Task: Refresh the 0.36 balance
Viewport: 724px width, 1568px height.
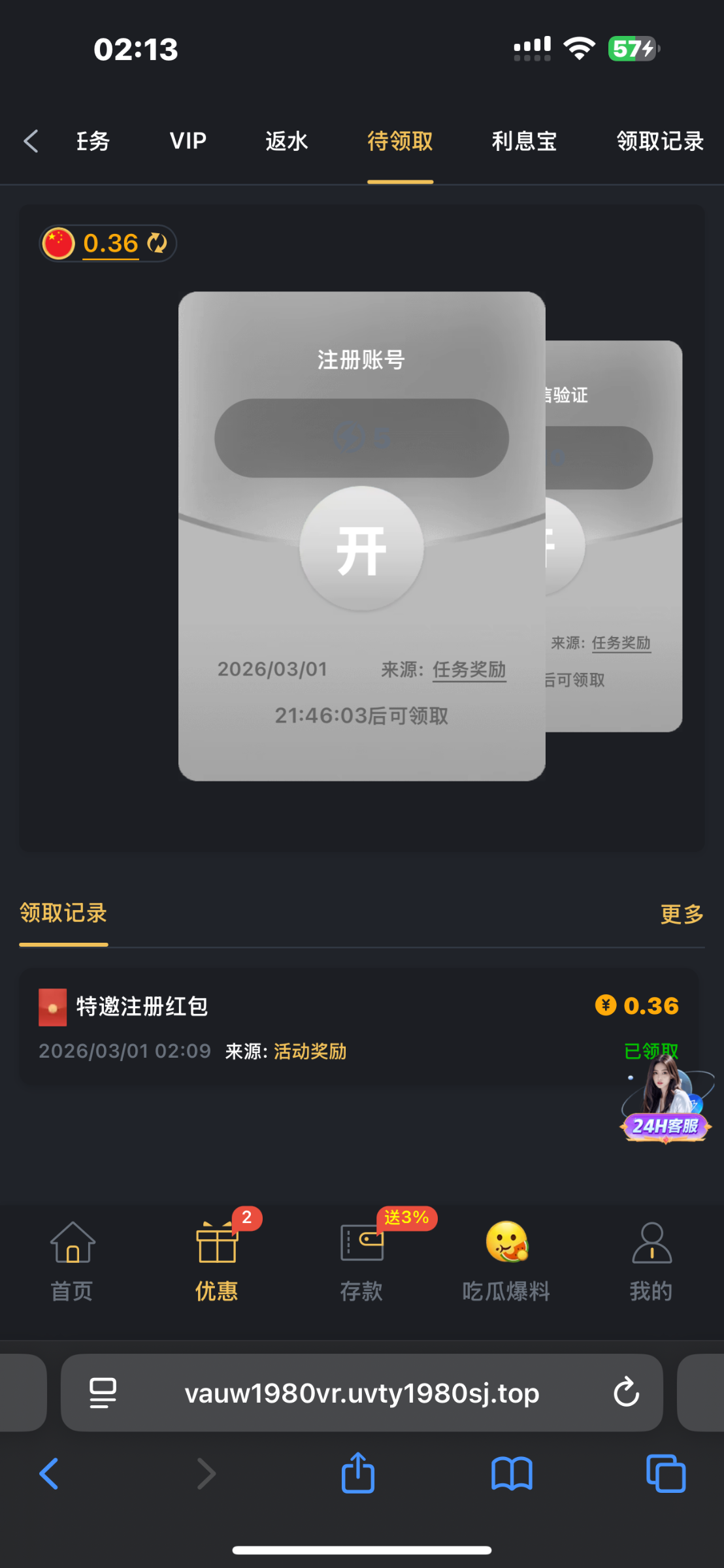Action: [x=157, y=243]
